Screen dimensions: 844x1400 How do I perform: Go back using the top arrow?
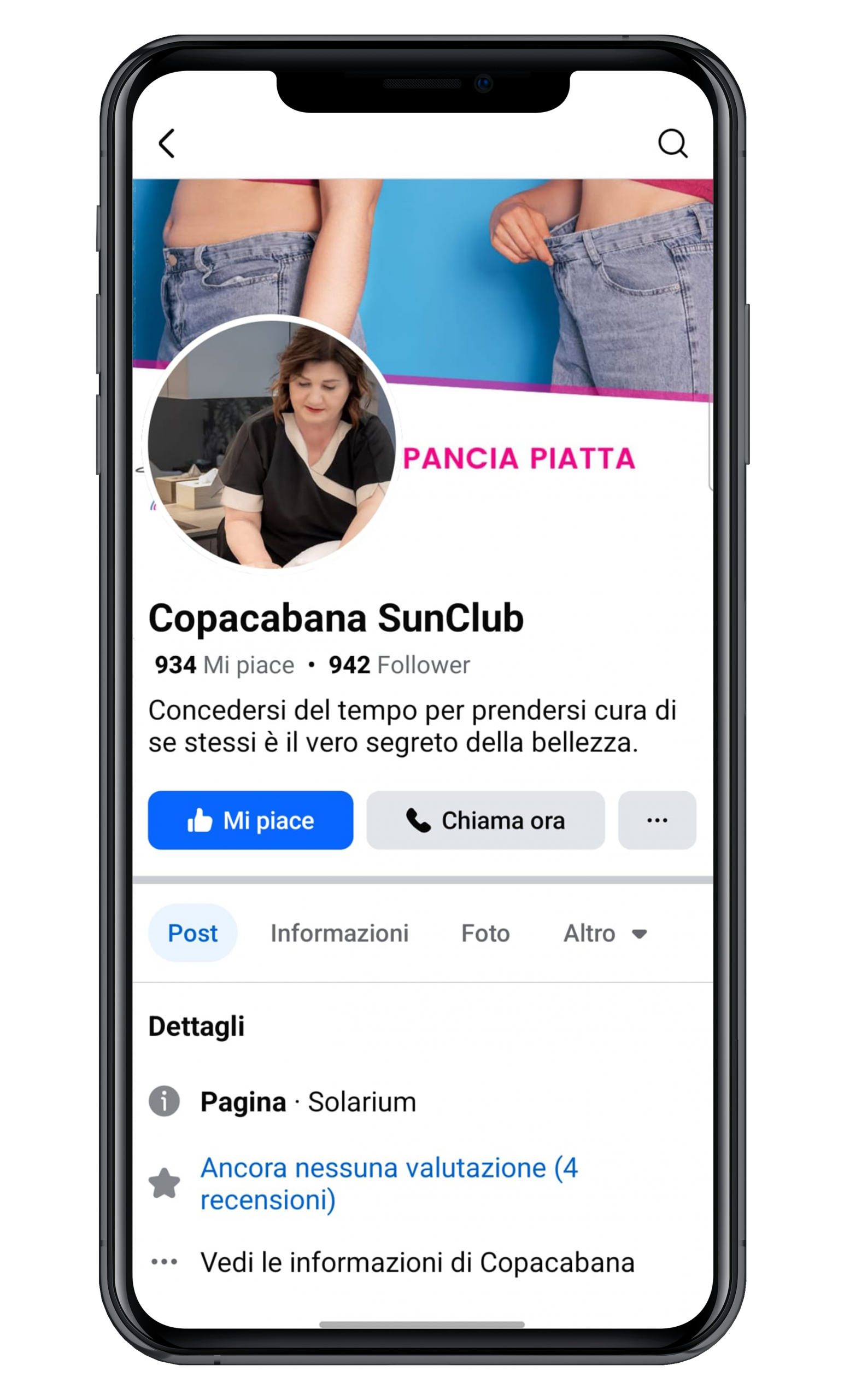pyautogui.click(x=166, y=143)
